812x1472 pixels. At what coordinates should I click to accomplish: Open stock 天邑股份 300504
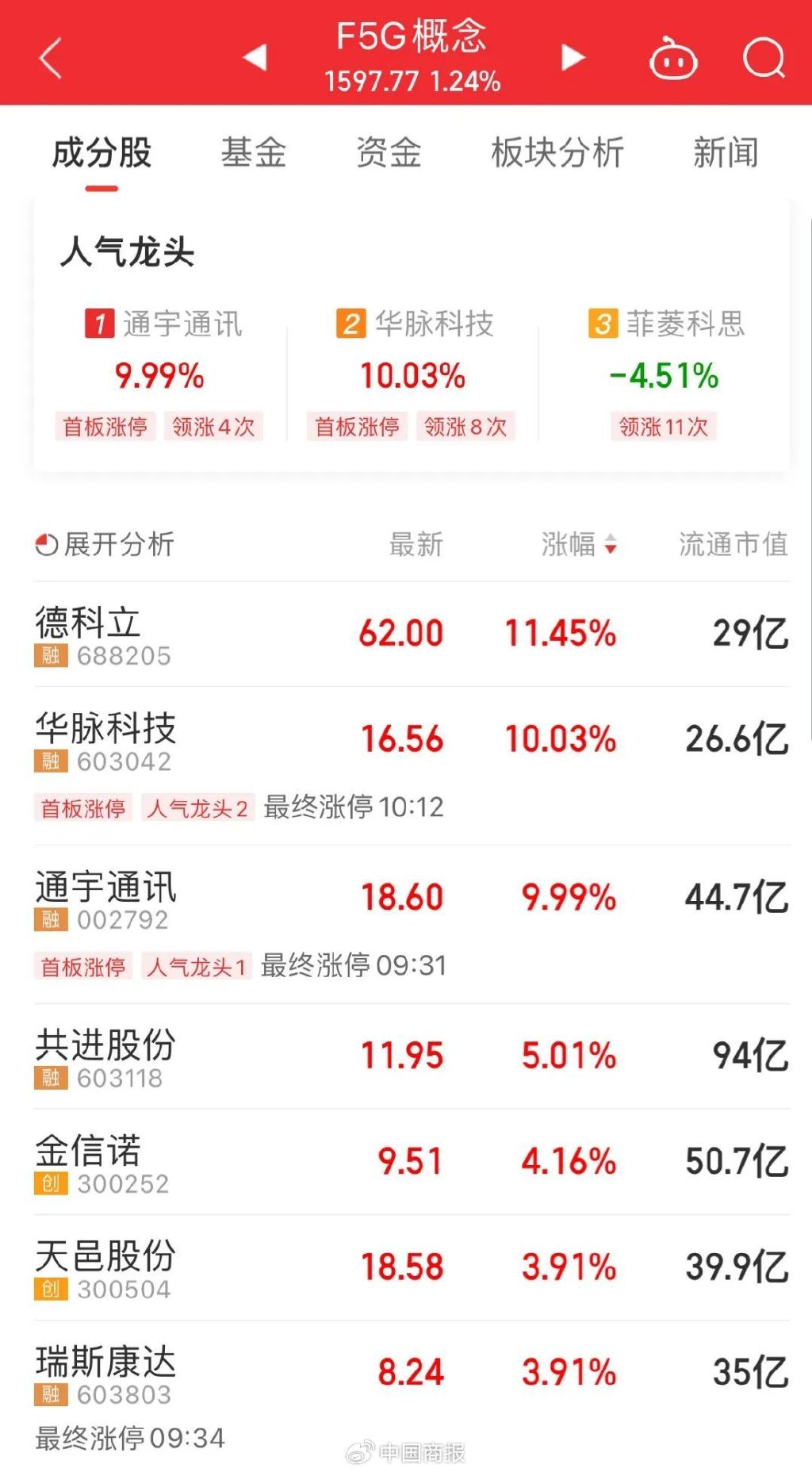[x=412, y=1267]
